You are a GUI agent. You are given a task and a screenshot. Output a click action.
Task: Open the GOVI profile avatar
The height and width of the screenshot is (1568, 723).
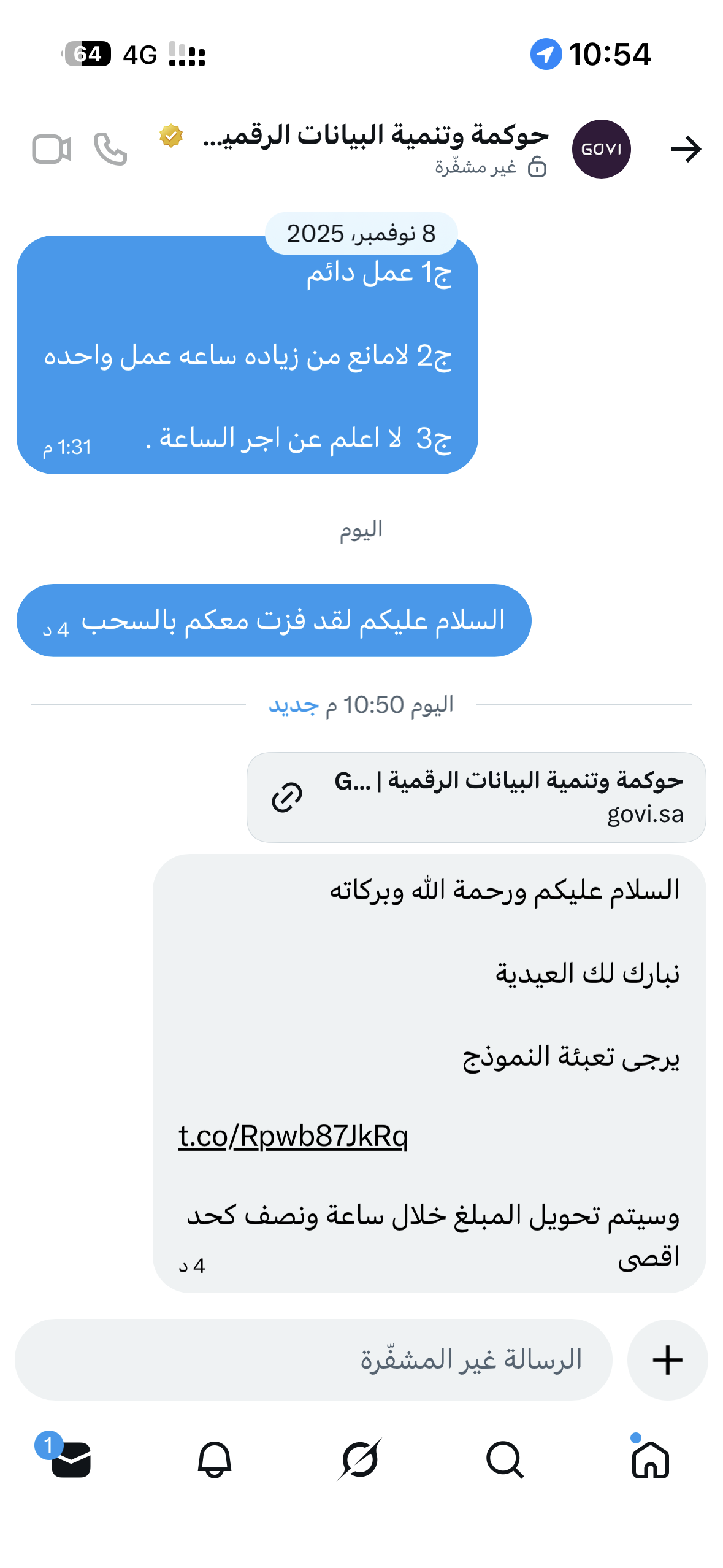tap(601, 149)
